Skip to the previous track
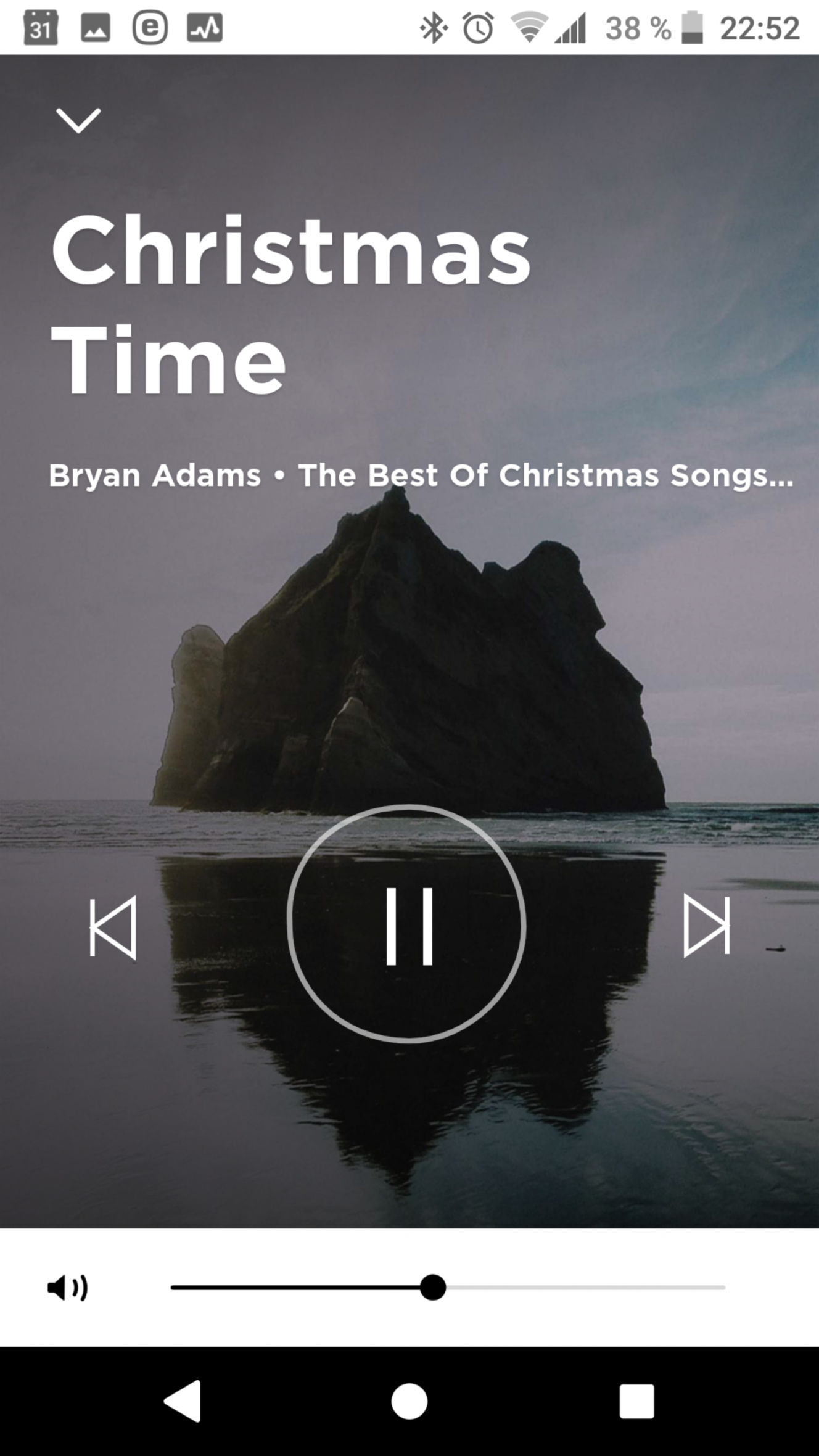This screenshot has width=819, height=1456. point(113,927)
